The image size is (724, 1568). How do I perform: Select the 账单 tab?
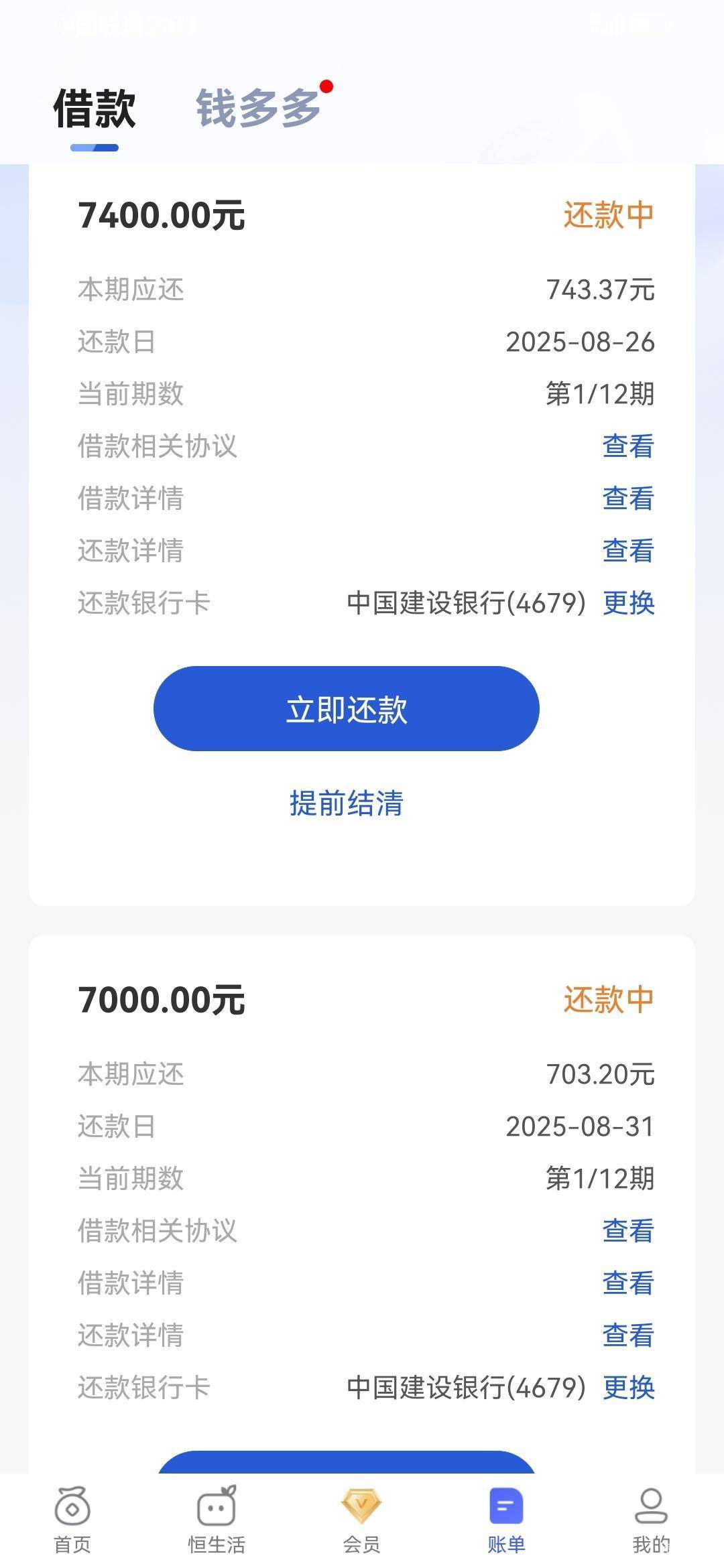pyautogui.click(x=506, y=1520)
